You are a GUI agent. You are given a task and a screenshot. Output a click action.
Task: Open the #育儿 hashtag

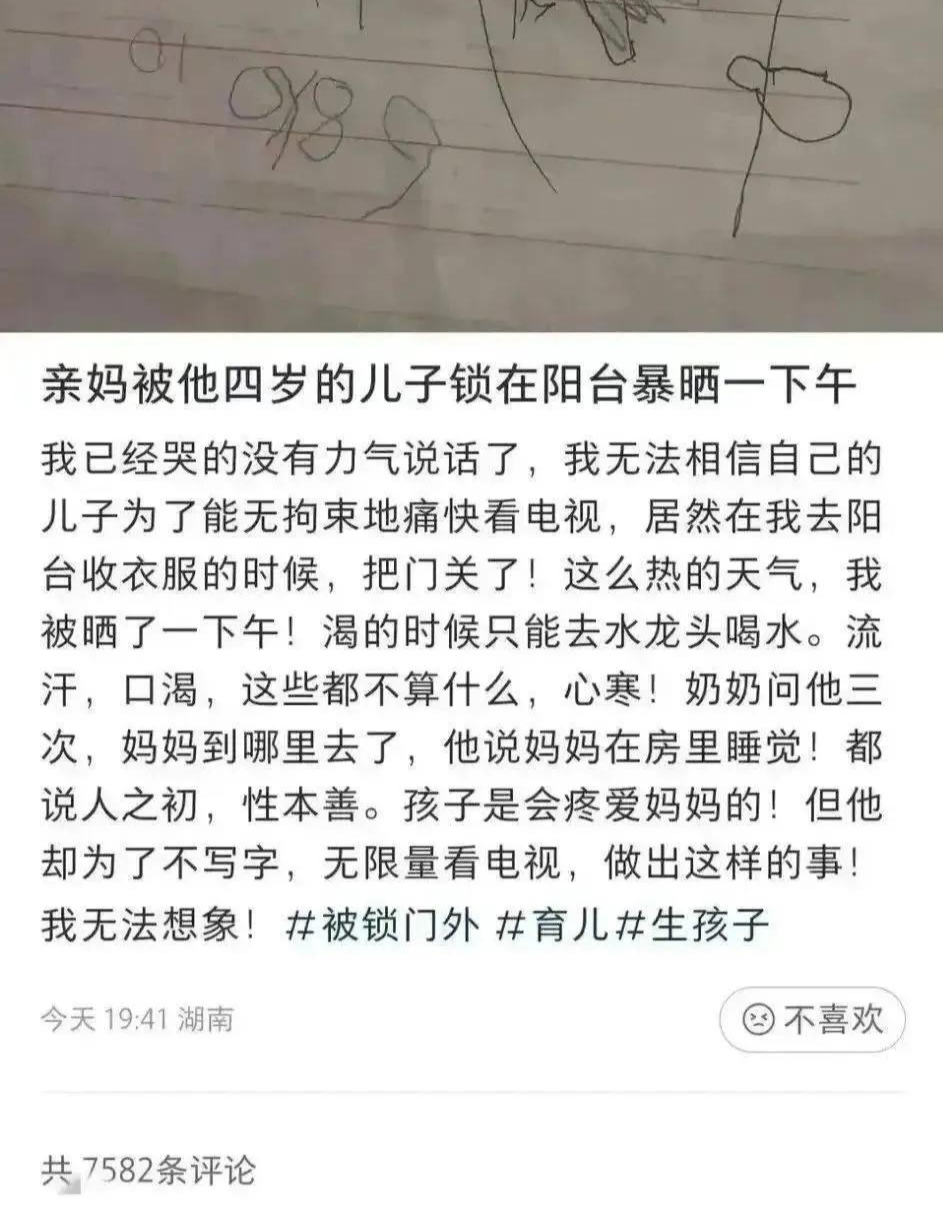point(551,926)
